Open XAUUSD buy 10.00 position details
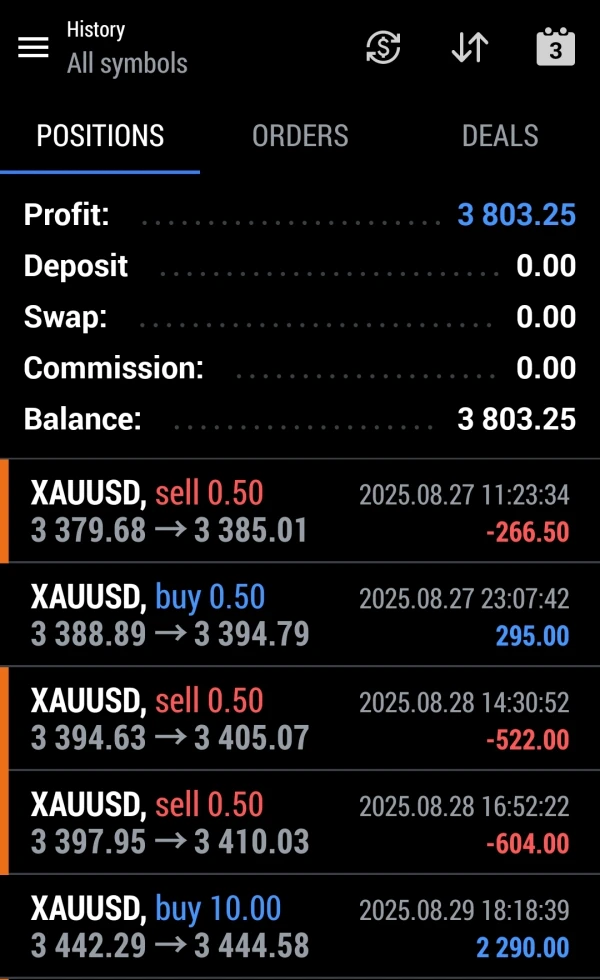Viewport: 600px width, 980px height. [x=300, y=927]
